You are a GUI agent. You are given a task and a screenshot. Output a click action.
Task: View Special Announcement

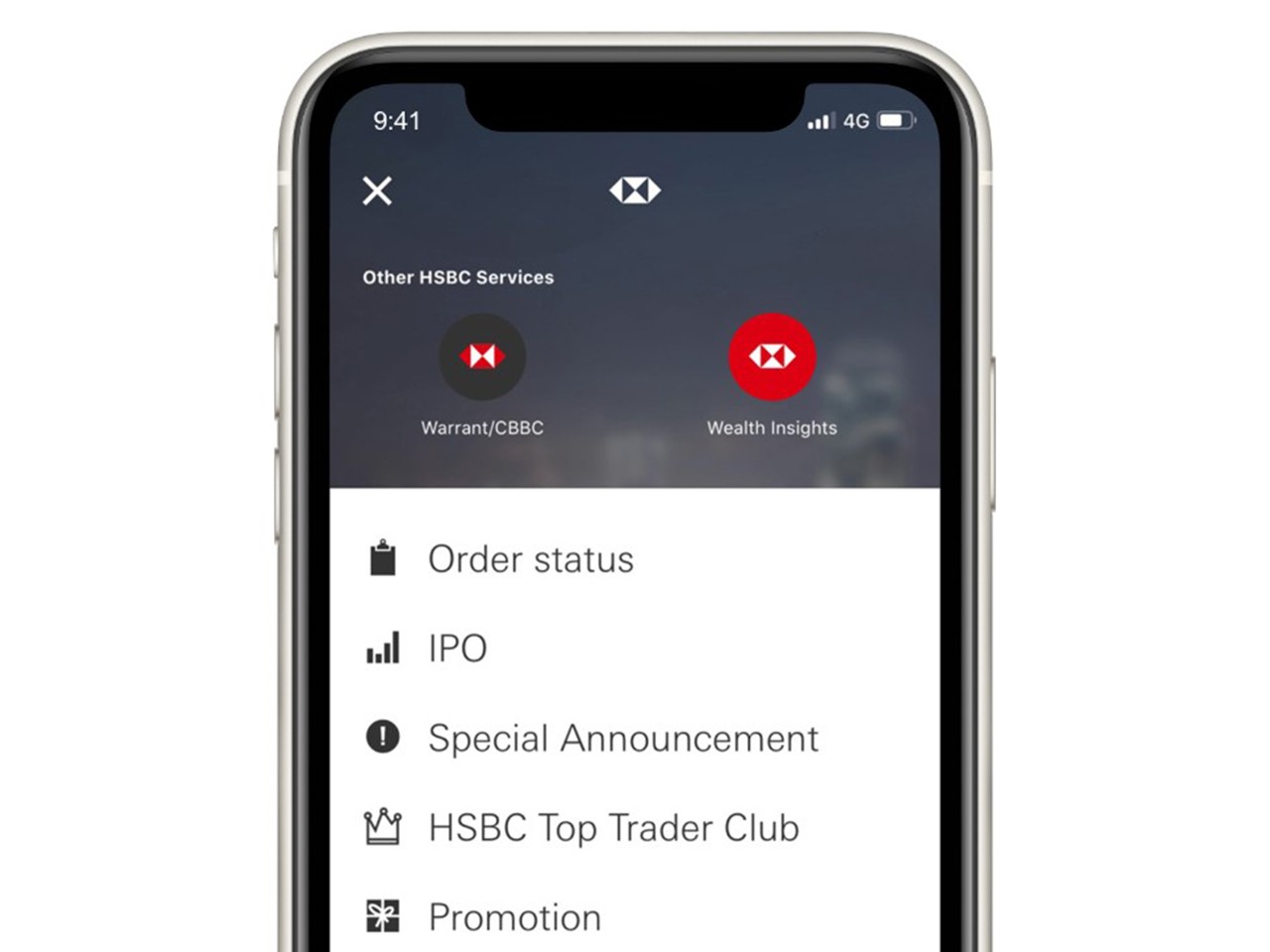pos(622,739)
